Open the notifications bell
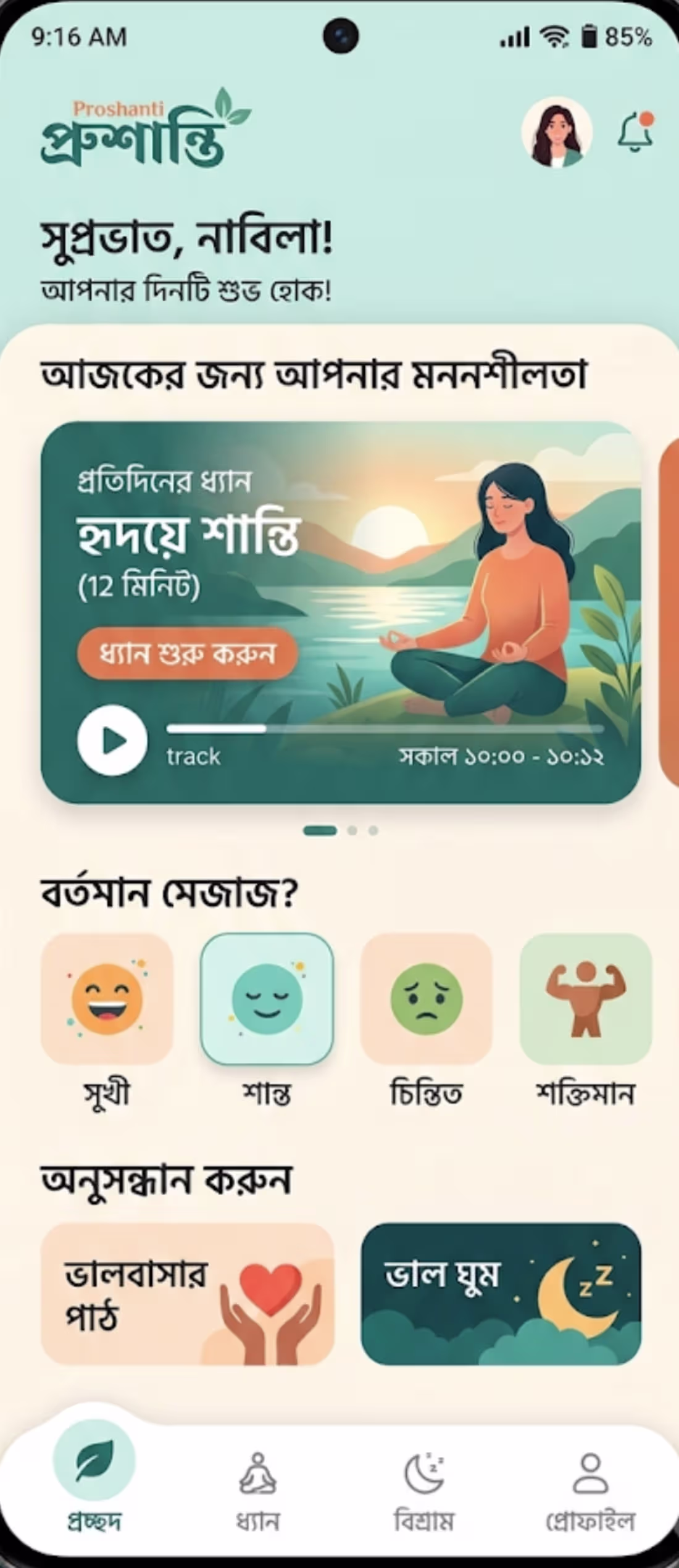 coord(636,131)
